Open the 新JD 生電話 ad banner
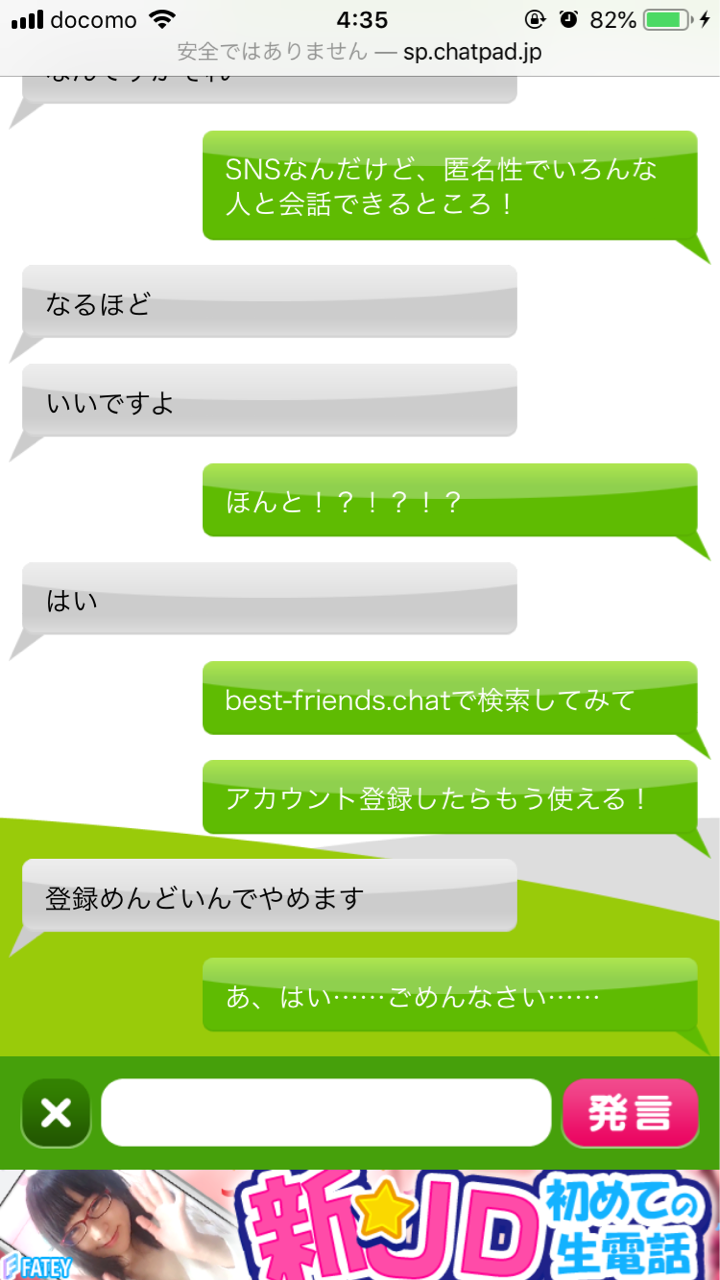The image size is (720, 1280). pyautogui.click(x=360, y=1225)
